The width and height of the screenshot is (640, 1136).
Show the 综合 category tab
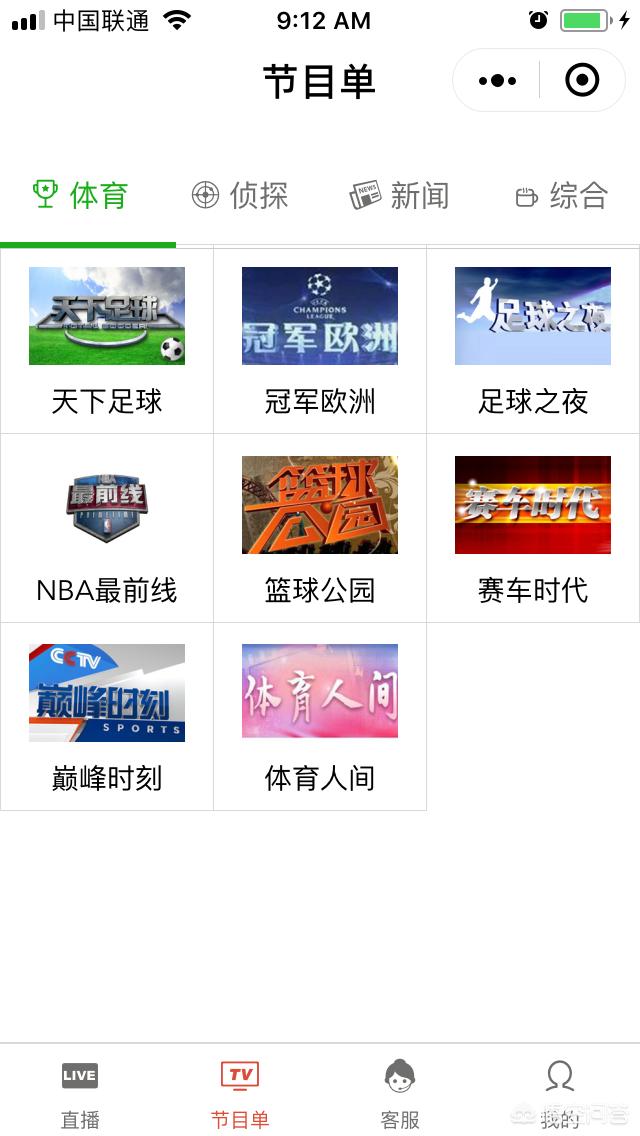(x=561, y=195)
